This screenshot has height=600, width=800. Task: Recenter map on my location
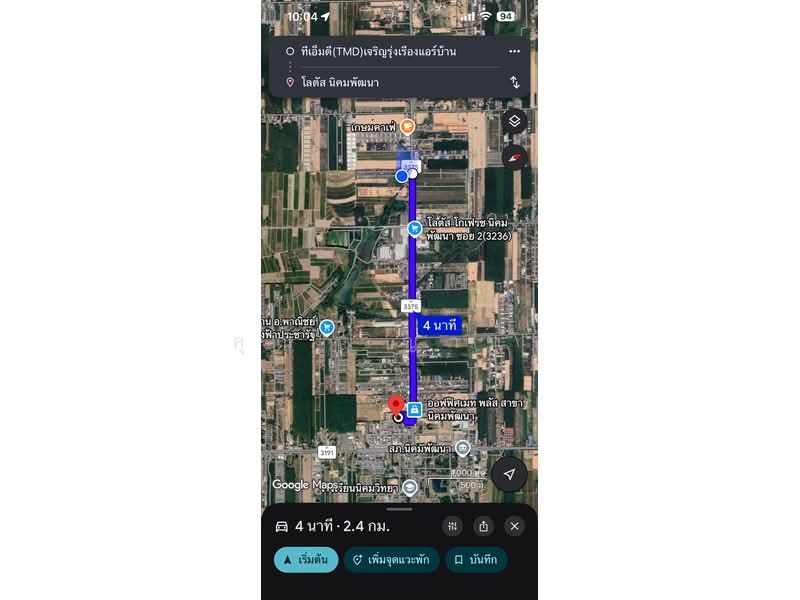509,474
